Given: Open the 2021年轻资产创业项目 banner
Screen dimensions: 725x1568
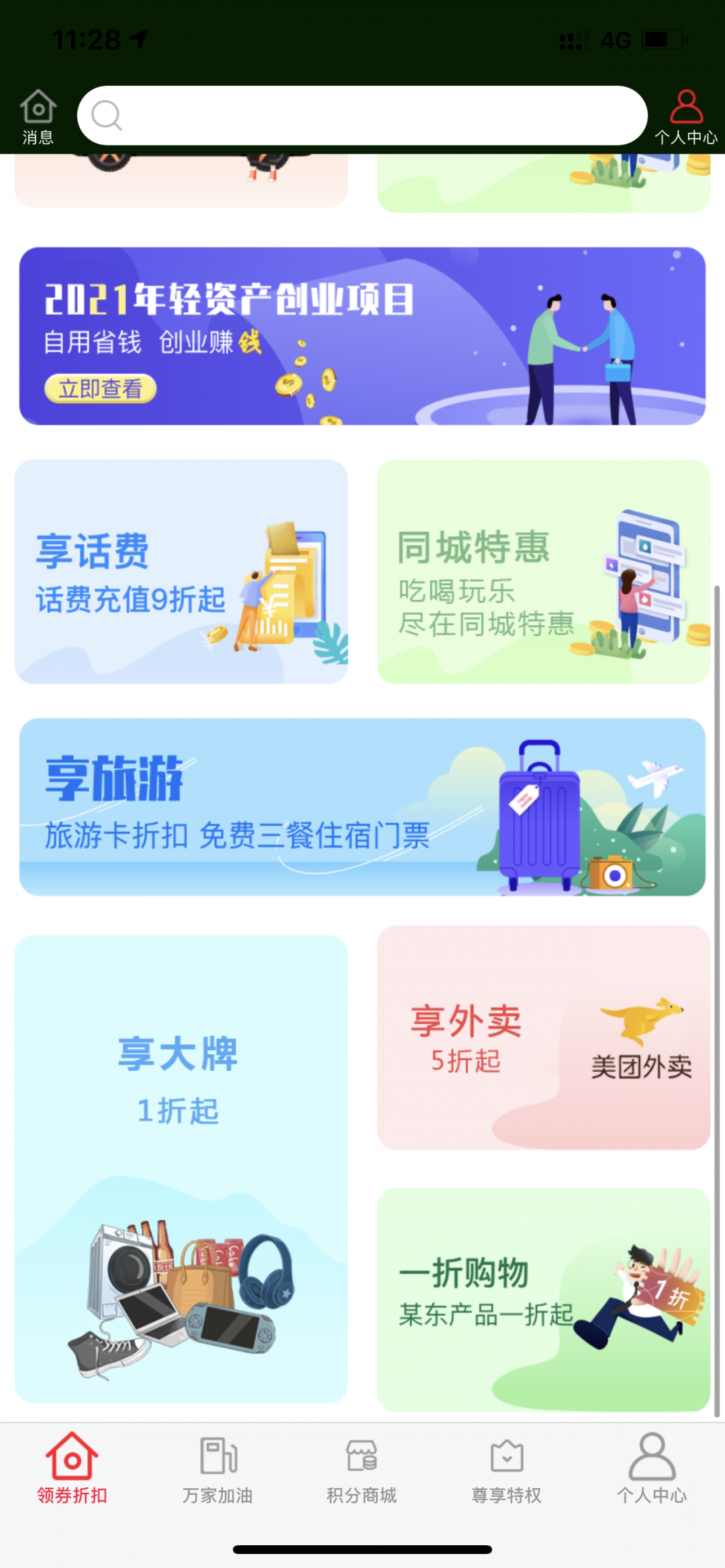Looking at the screenshot, I should click(x=362, y=336).
